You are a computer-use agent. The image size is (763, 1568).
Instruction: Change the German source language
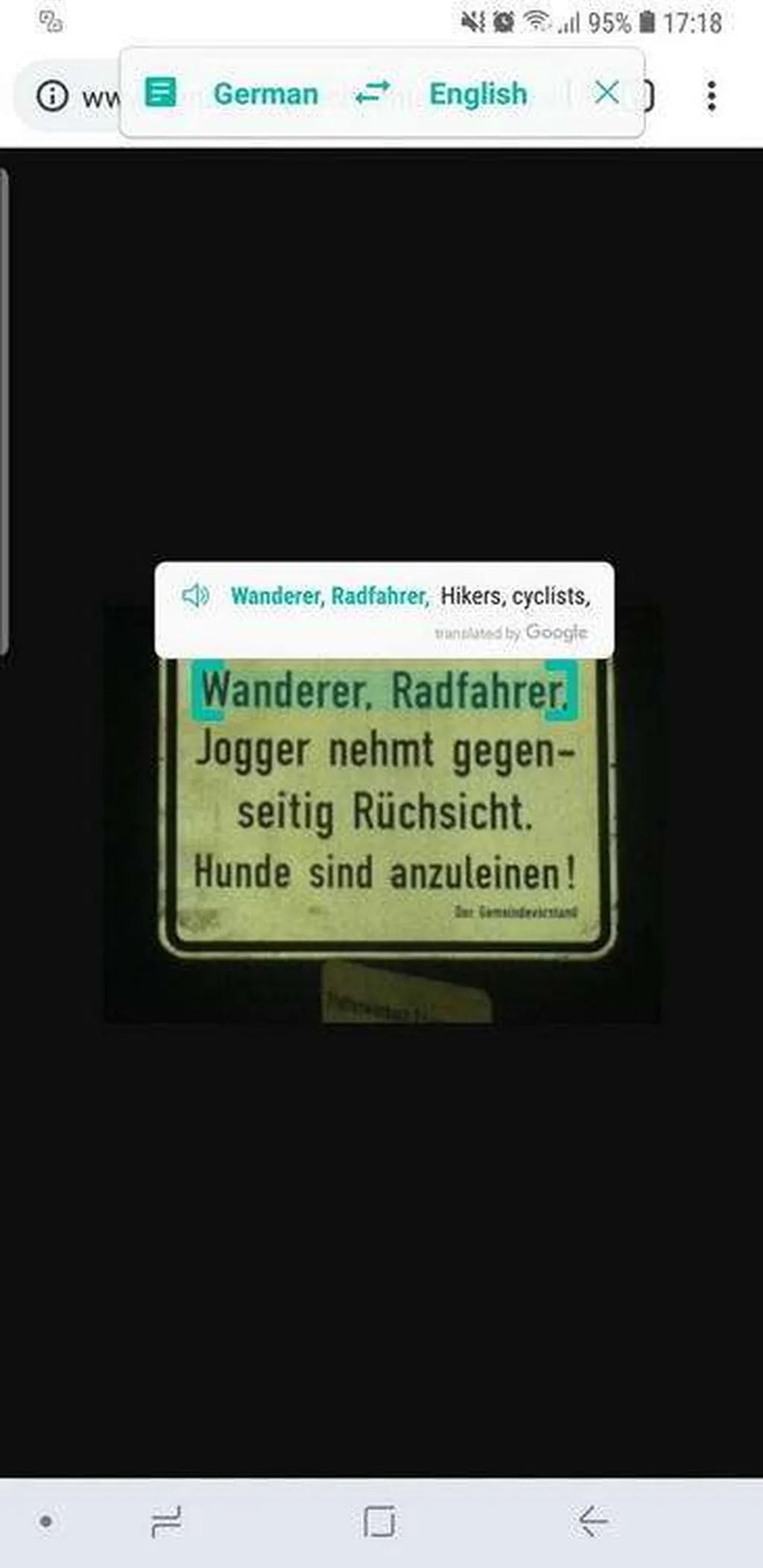click(265, 94)
